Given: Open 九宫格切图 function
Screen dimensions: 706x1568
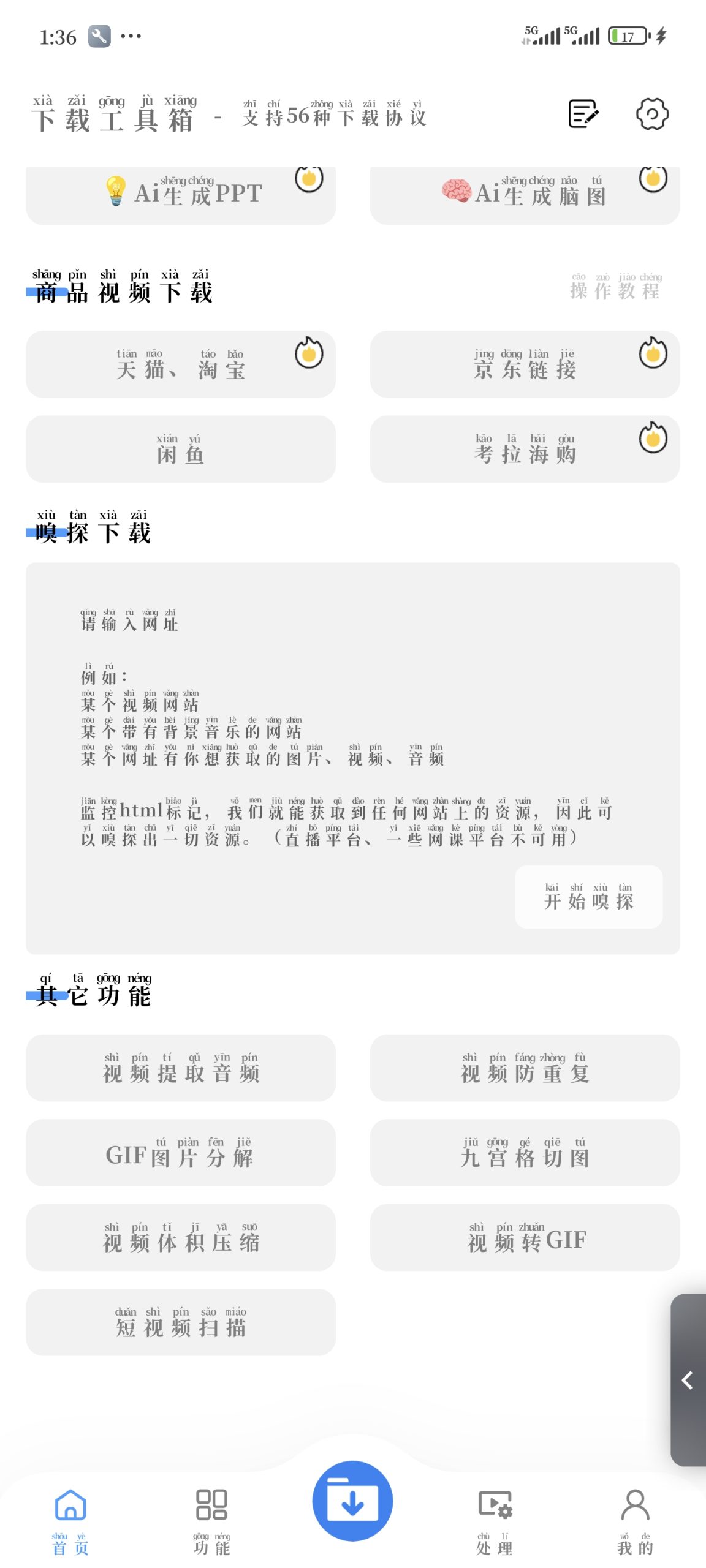Looking at the screenshot, I should [x=525, y=1153].
